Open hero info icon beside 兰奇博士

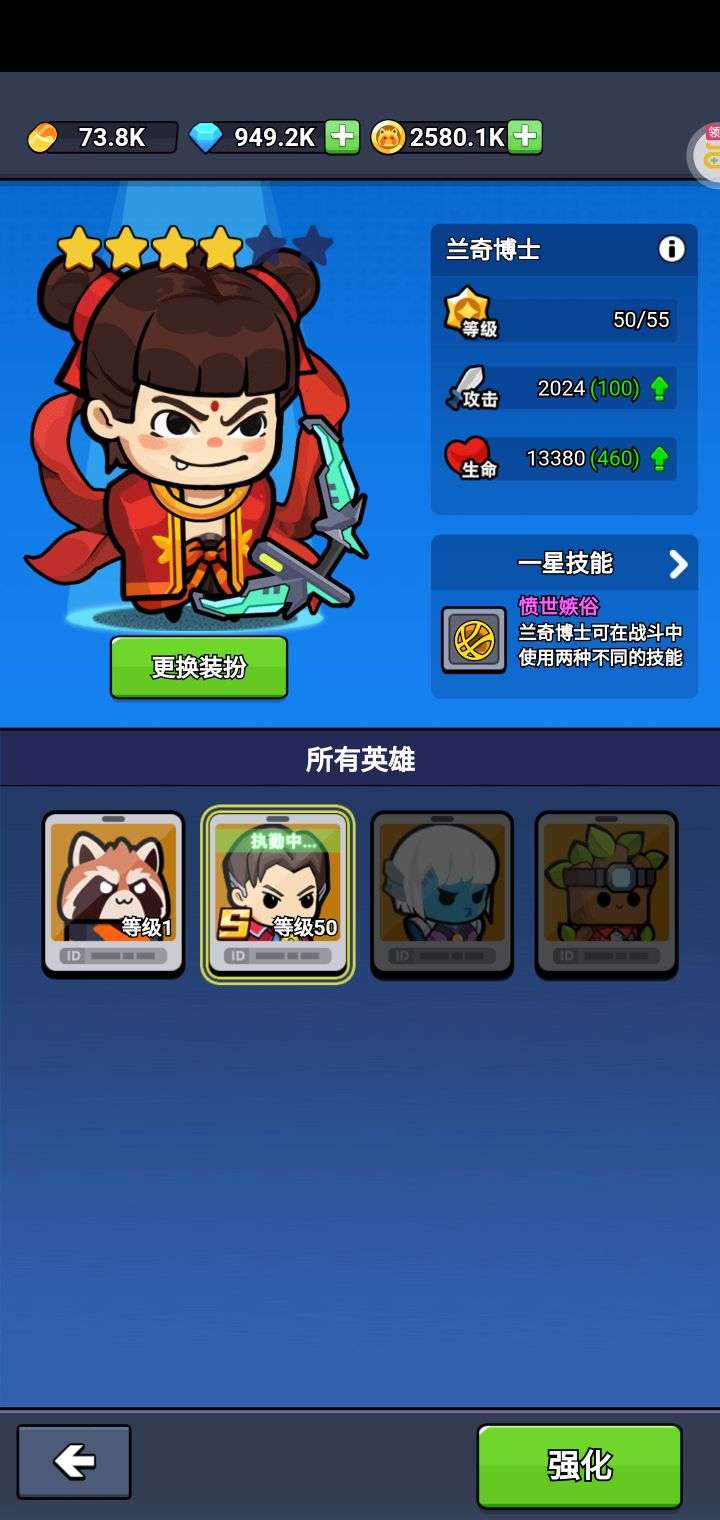[672, 249]
